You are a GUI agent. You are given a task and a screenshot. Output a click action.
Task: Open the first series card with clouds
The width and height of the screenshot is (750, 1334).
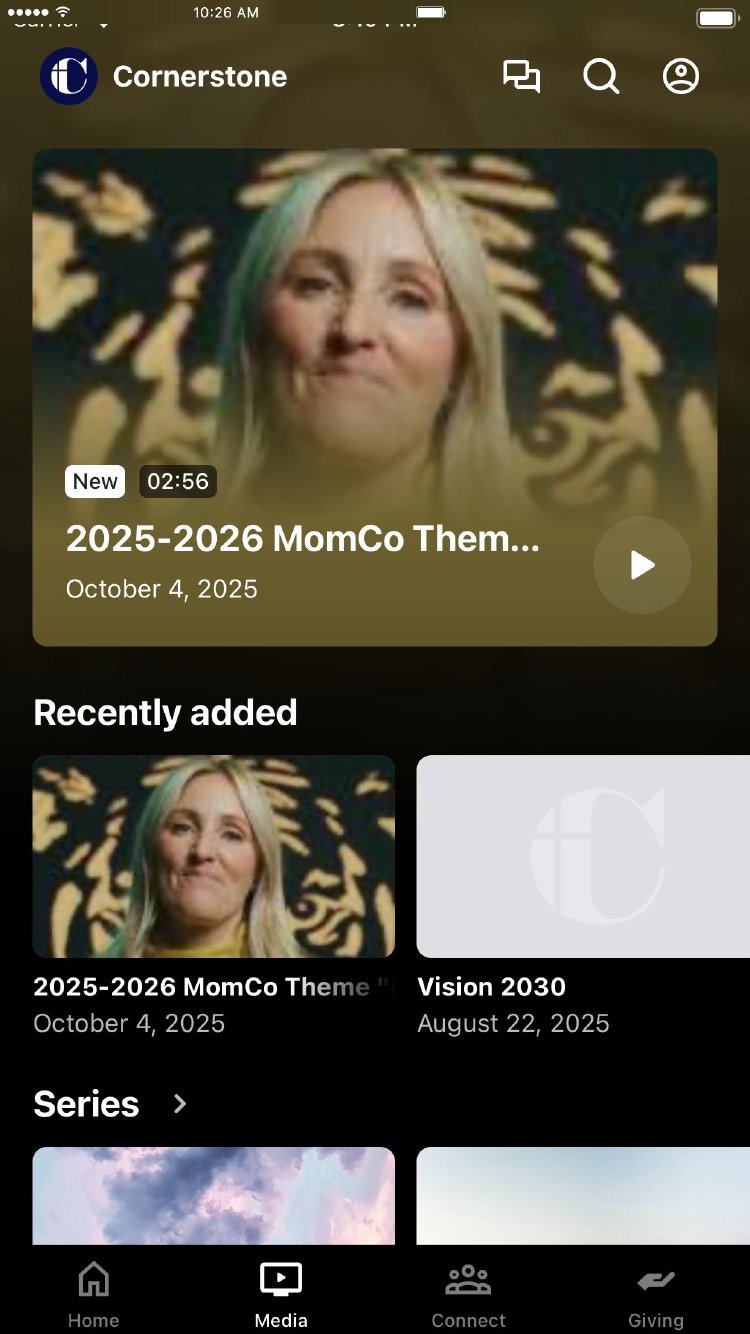click(x=214, y=1196)
